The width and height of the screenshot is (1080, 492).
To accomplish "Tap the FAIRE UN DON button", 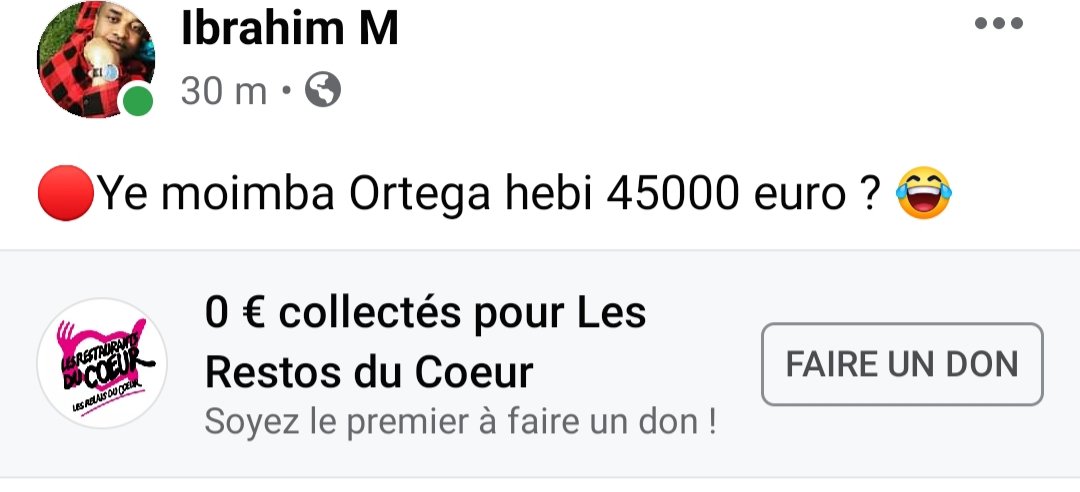I will pos(901,364).
